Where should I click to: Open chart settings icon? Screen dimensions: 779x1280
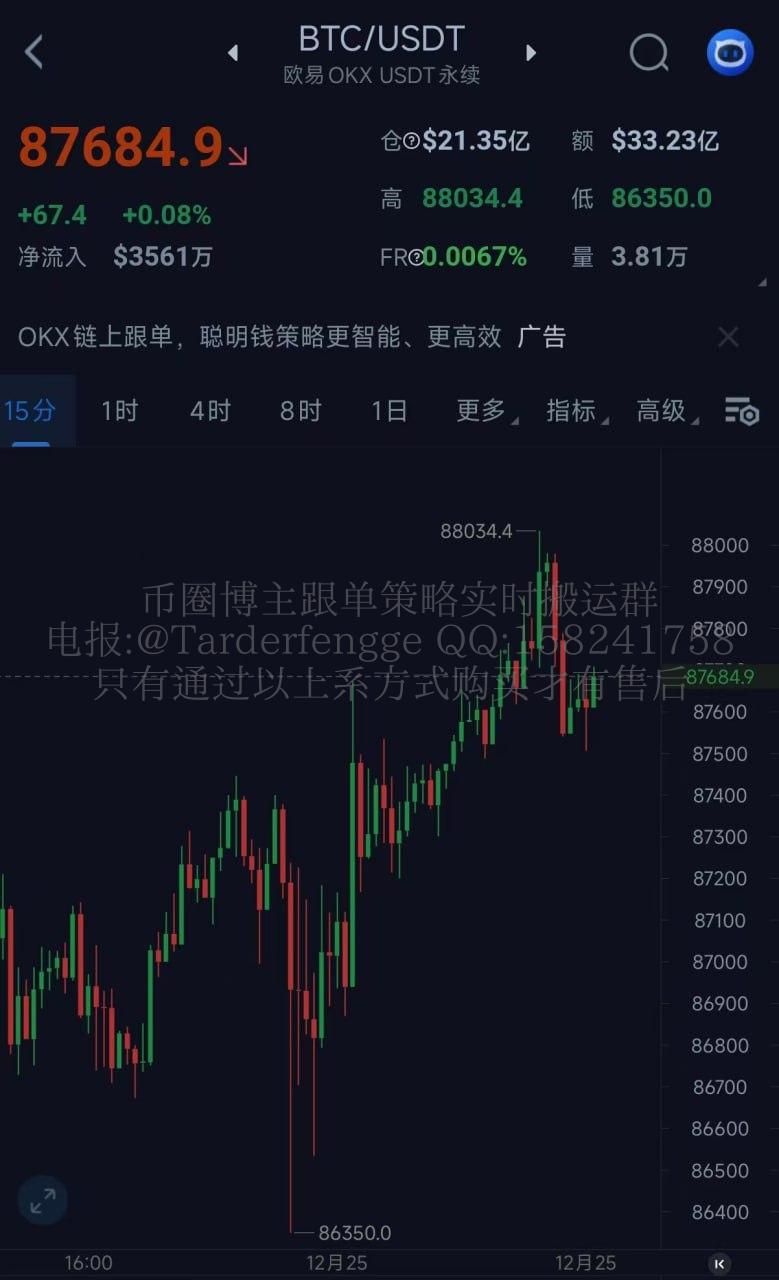741,411
